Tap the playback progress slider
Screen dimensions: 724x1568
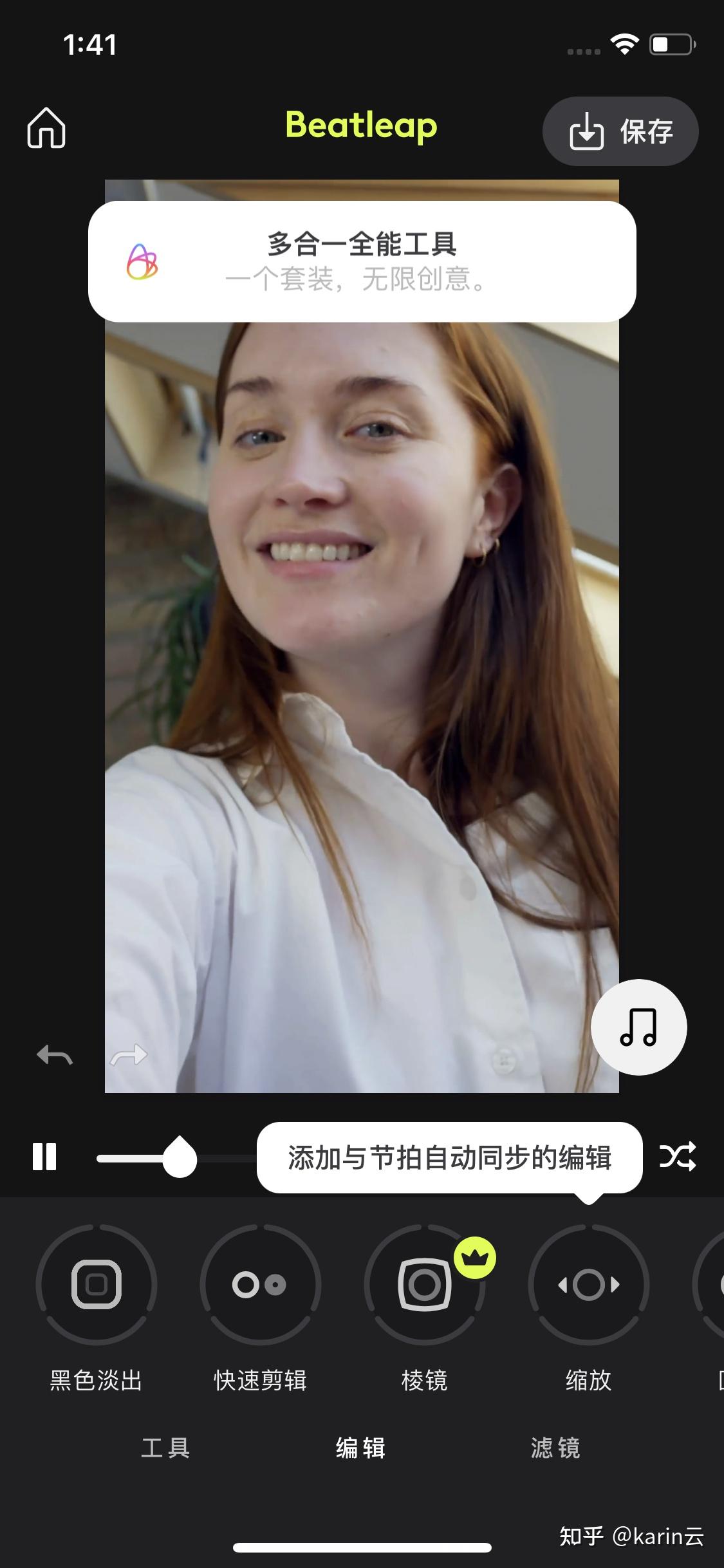click(x=180, y=1157)
